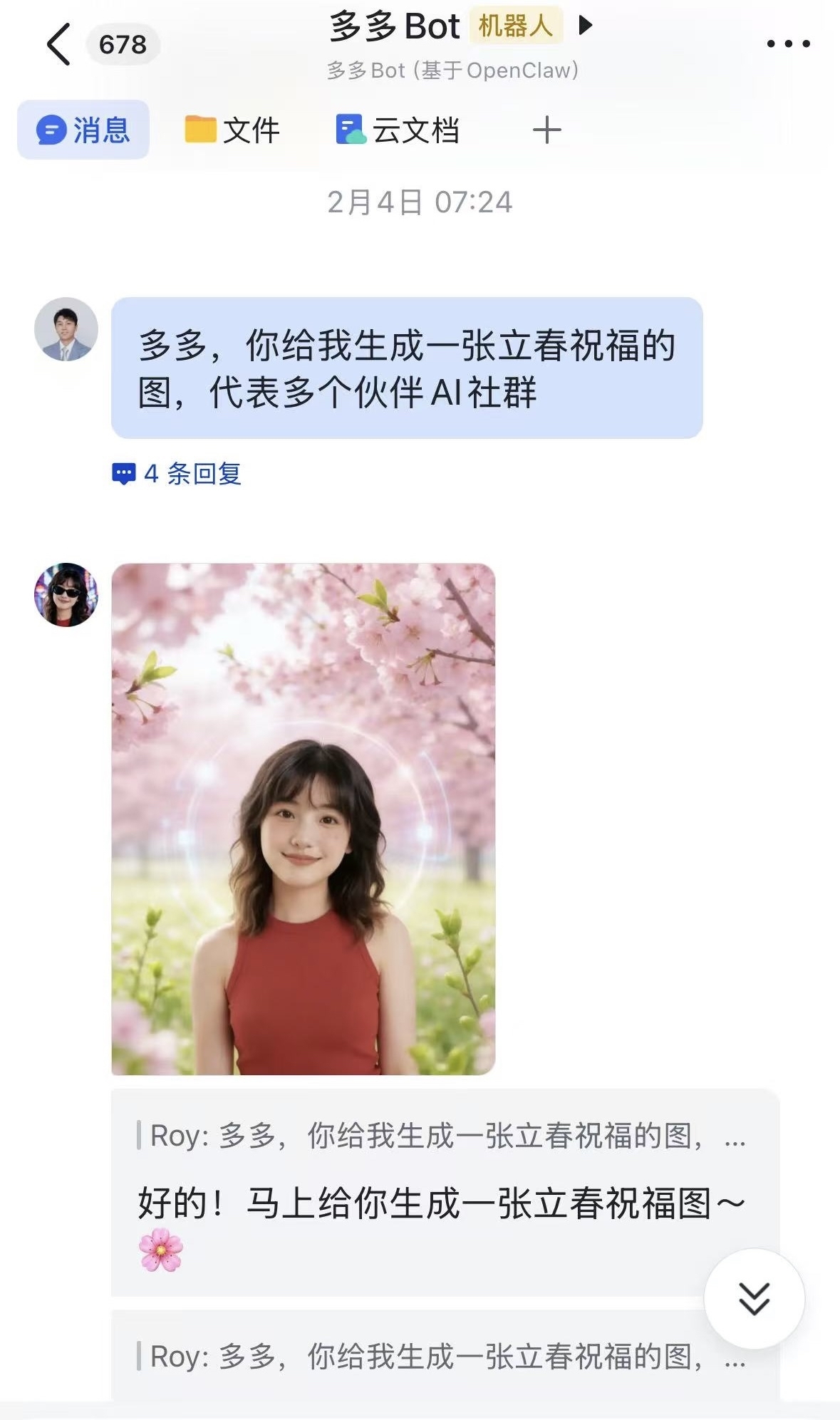The height and width of the screenshot is (1420, 840).
Task: Open Roy's profile avatar
Action: click(x=66, y=329)
